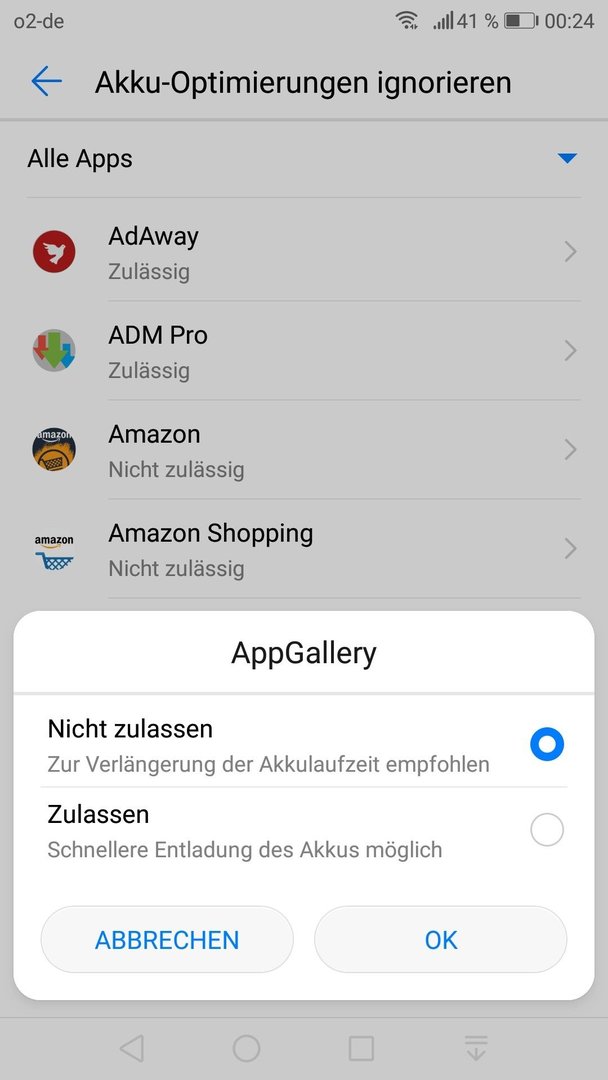Open the AdAway row

pyautogui.click(x=304, y=252)
